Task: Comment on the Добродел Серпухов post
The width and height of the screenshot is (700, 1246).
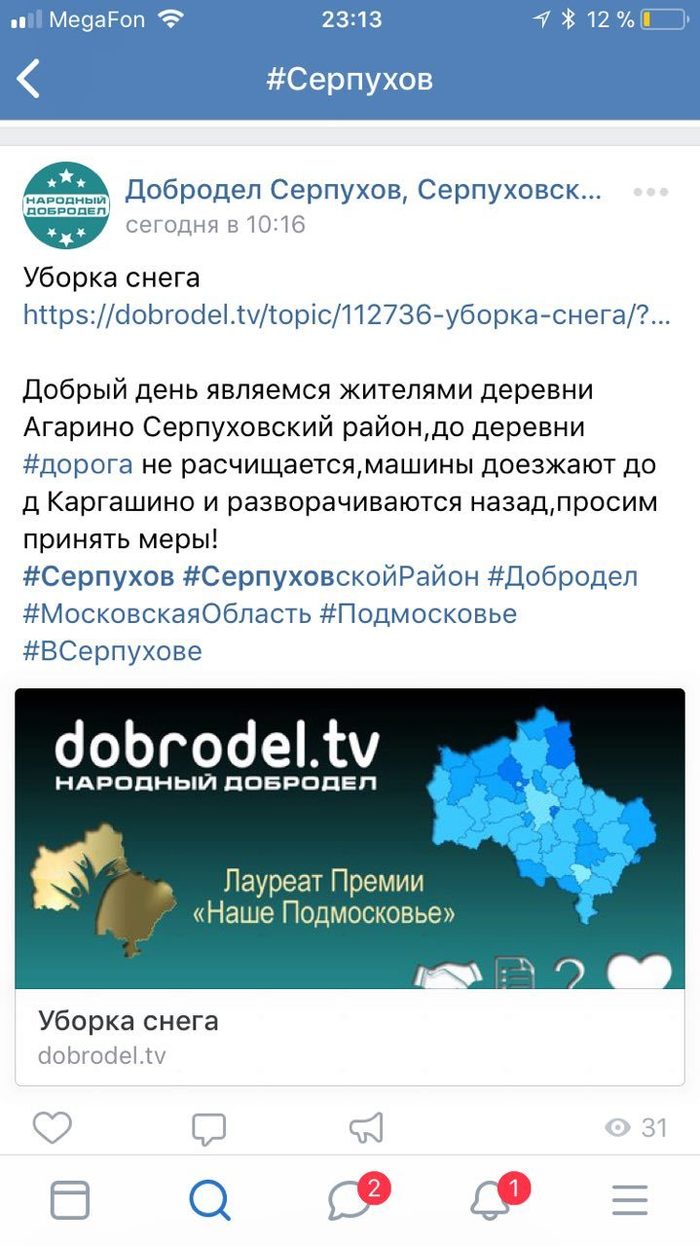Action: pos(209,1128)
